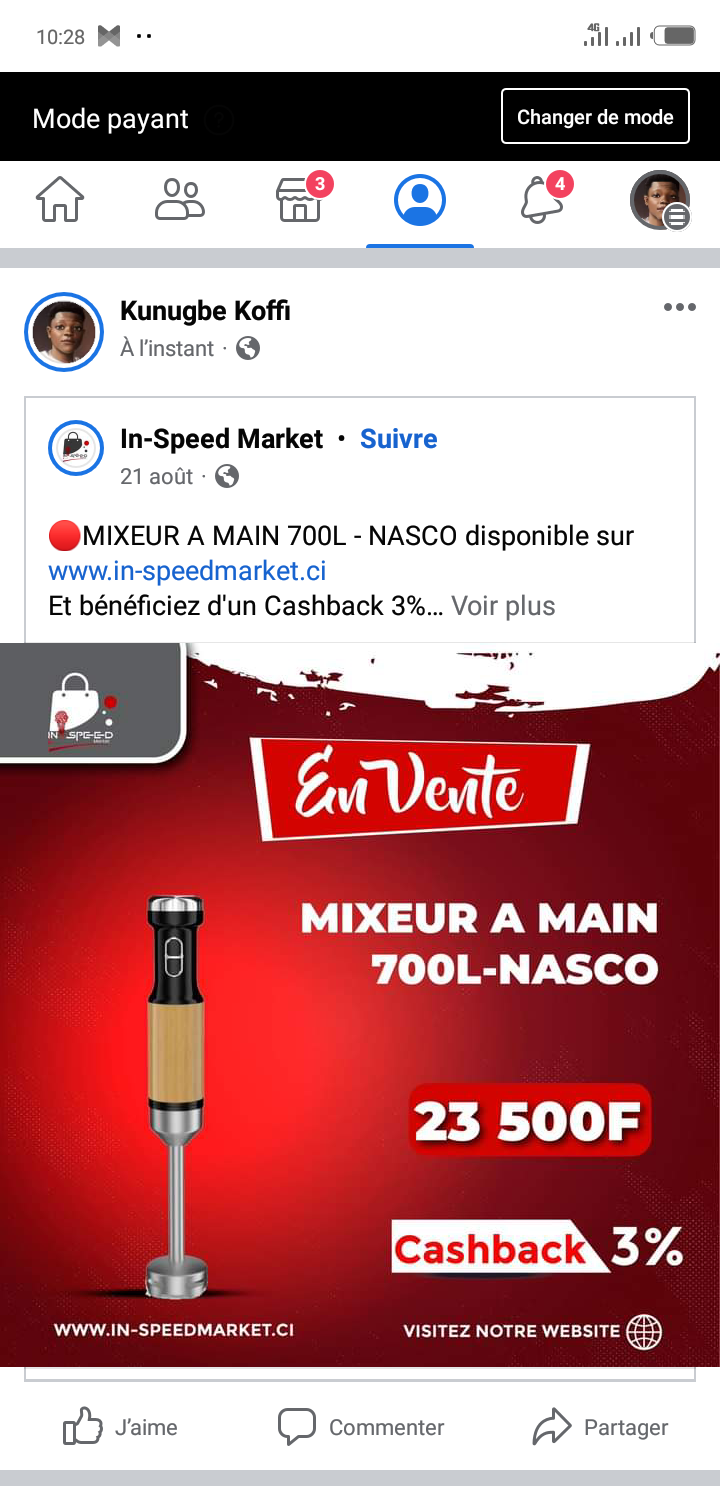
Task: Switch to the Marketplace tab
Action: 300,200
